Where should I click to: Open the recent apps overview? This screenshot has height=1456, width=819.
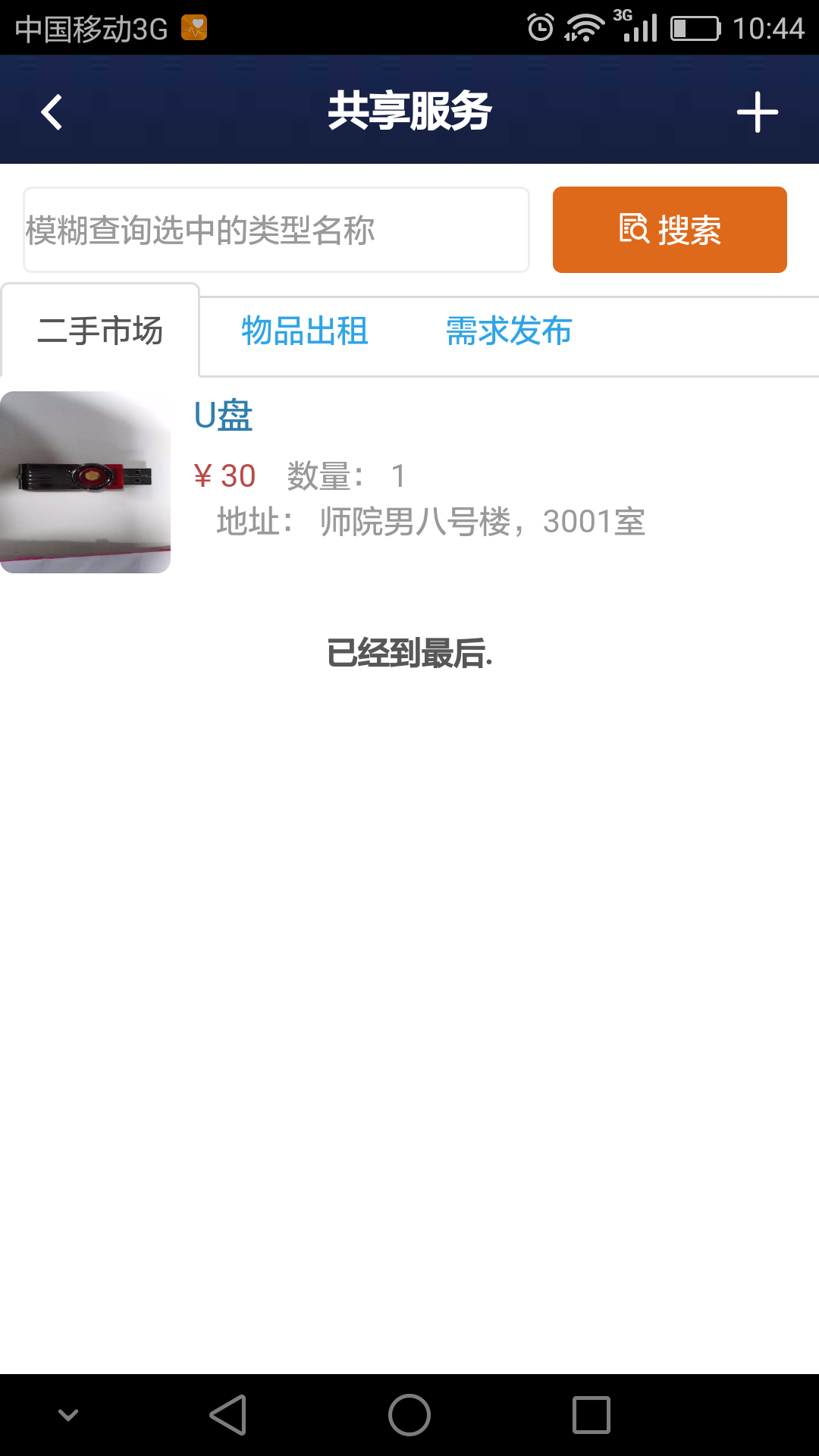(x=591, y=1415)
